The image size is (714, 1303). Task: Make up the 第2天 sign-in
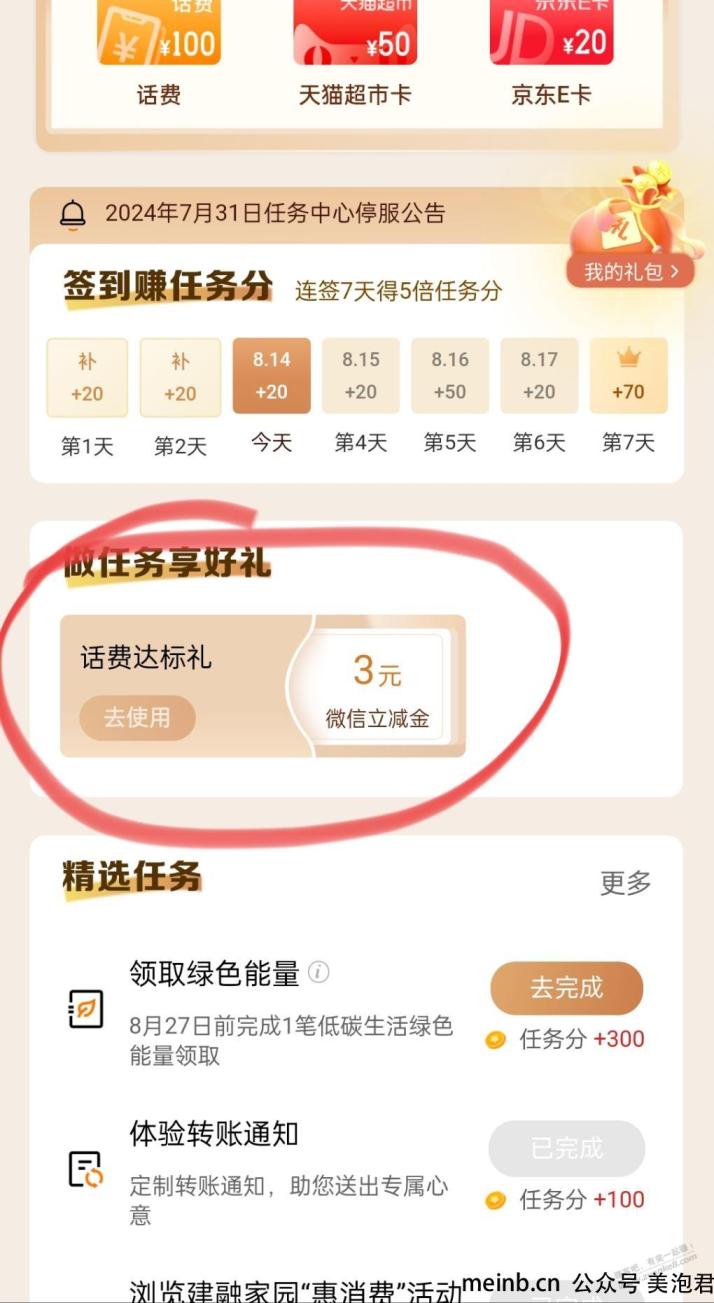180,377
